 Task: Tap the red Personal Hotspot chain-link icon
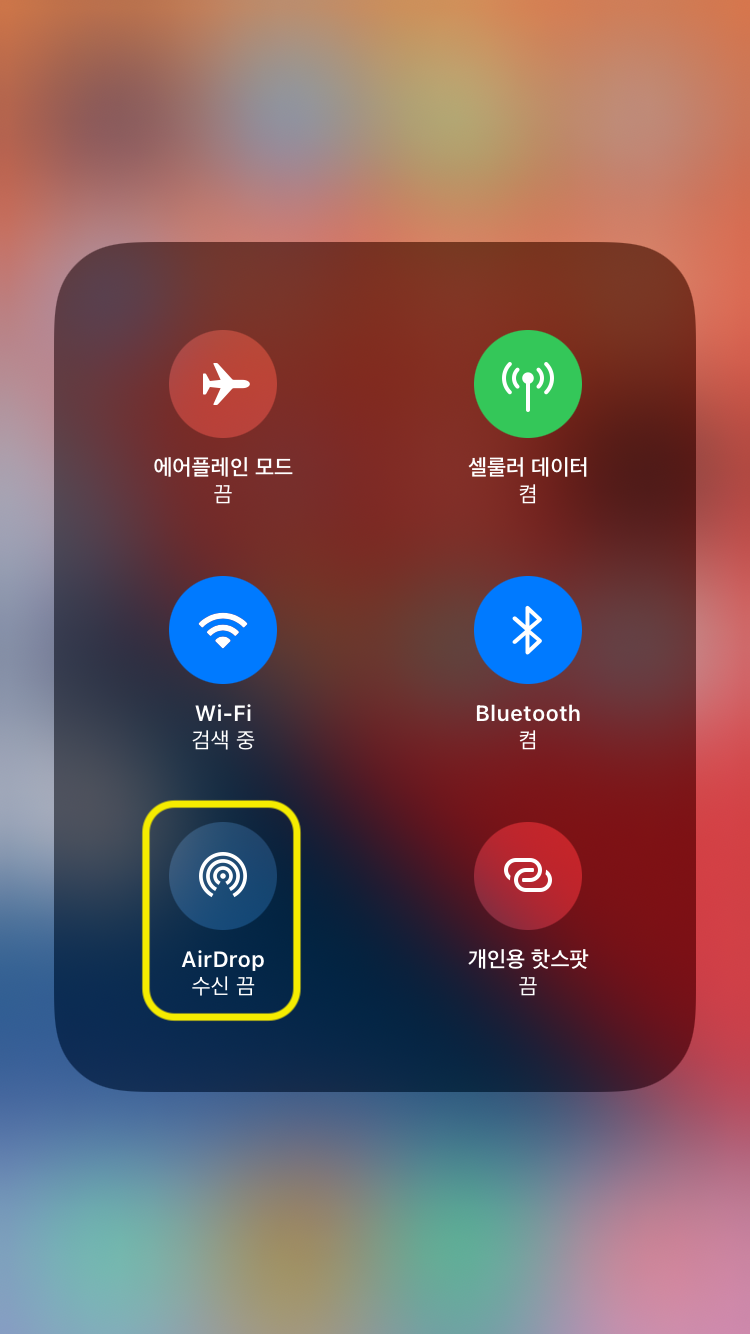tap(528, 875)
